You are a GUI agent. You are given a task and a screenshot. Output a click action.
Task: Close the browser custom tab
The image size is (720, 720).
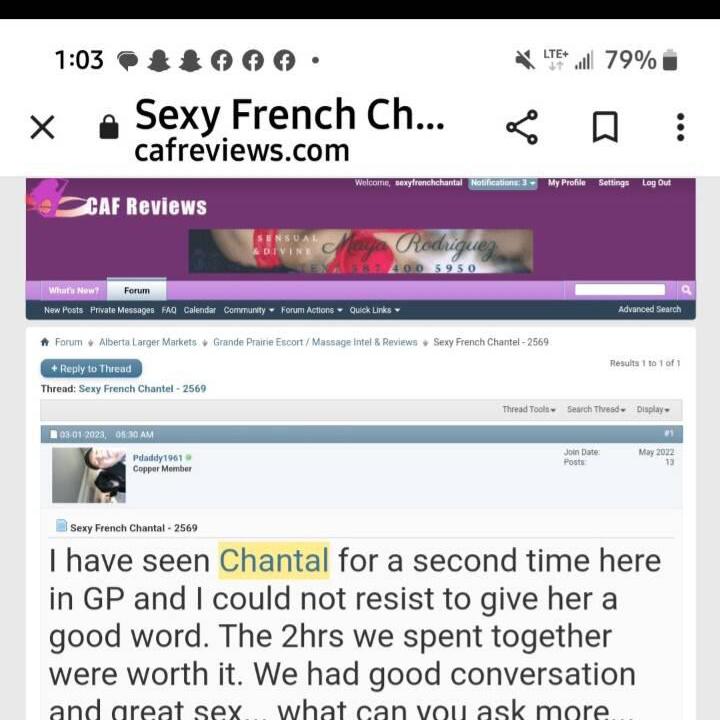coord(42,127)
